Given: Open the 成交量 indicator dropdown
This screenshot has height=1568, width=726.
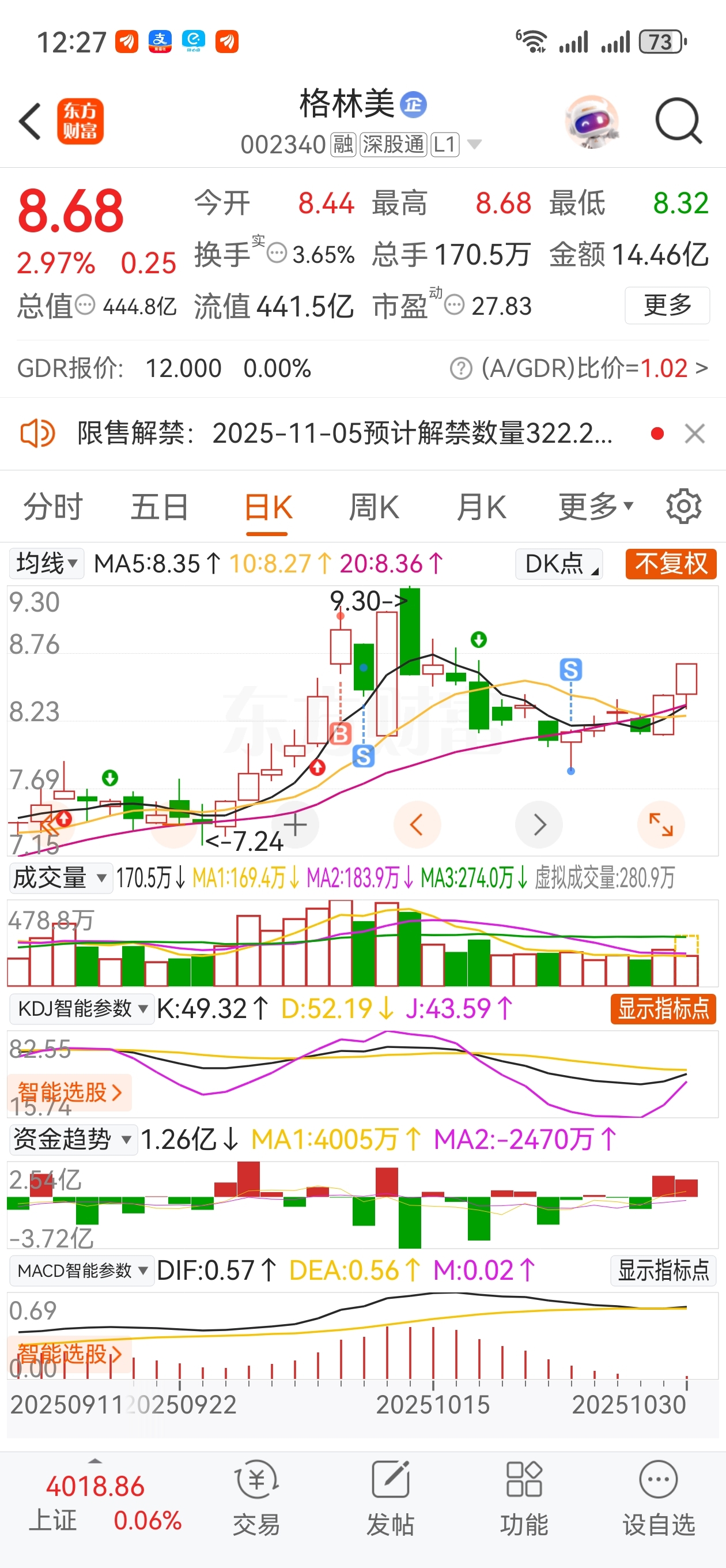Looking at the screenshot, I should [60, 879].
